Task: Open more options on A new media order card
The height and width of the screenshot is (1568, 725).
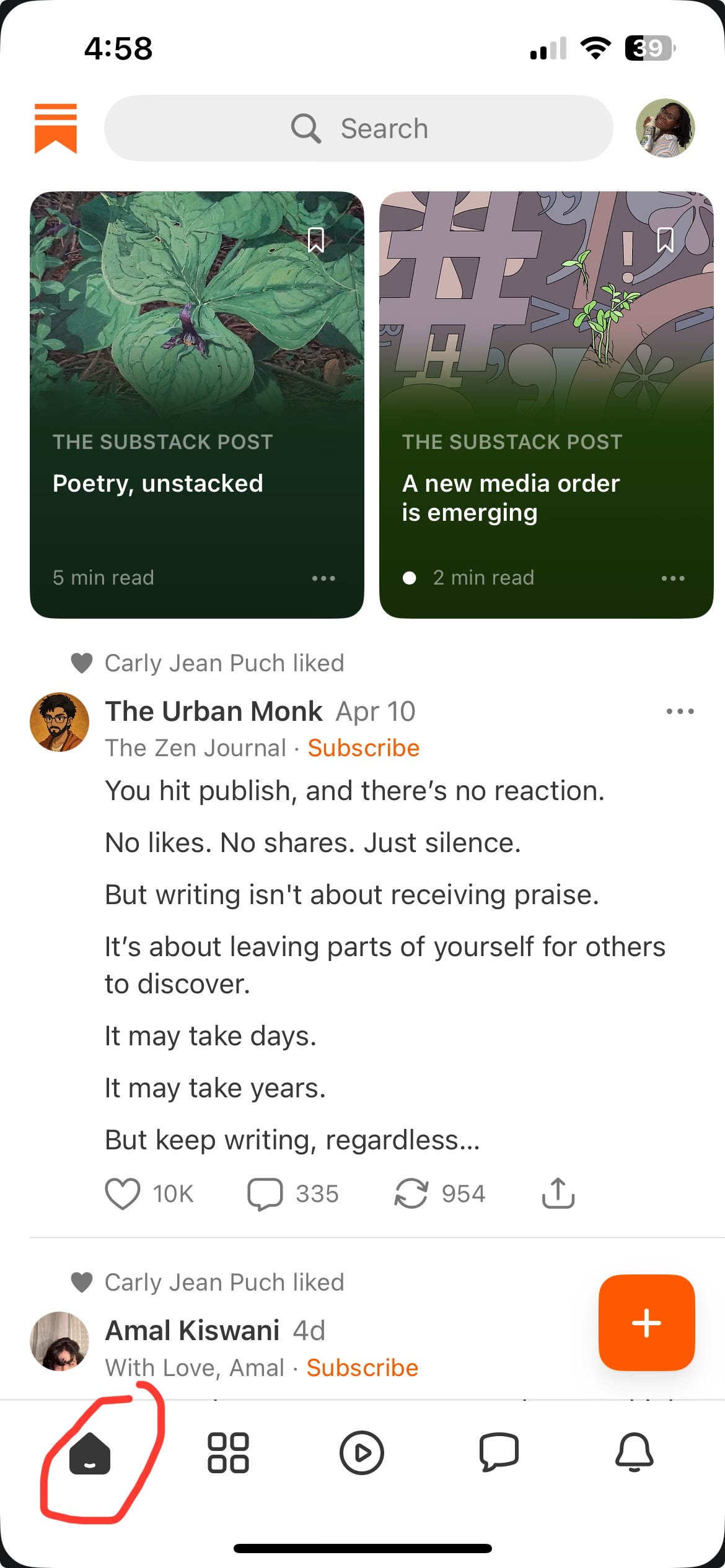Action: [x=673, y=578]
